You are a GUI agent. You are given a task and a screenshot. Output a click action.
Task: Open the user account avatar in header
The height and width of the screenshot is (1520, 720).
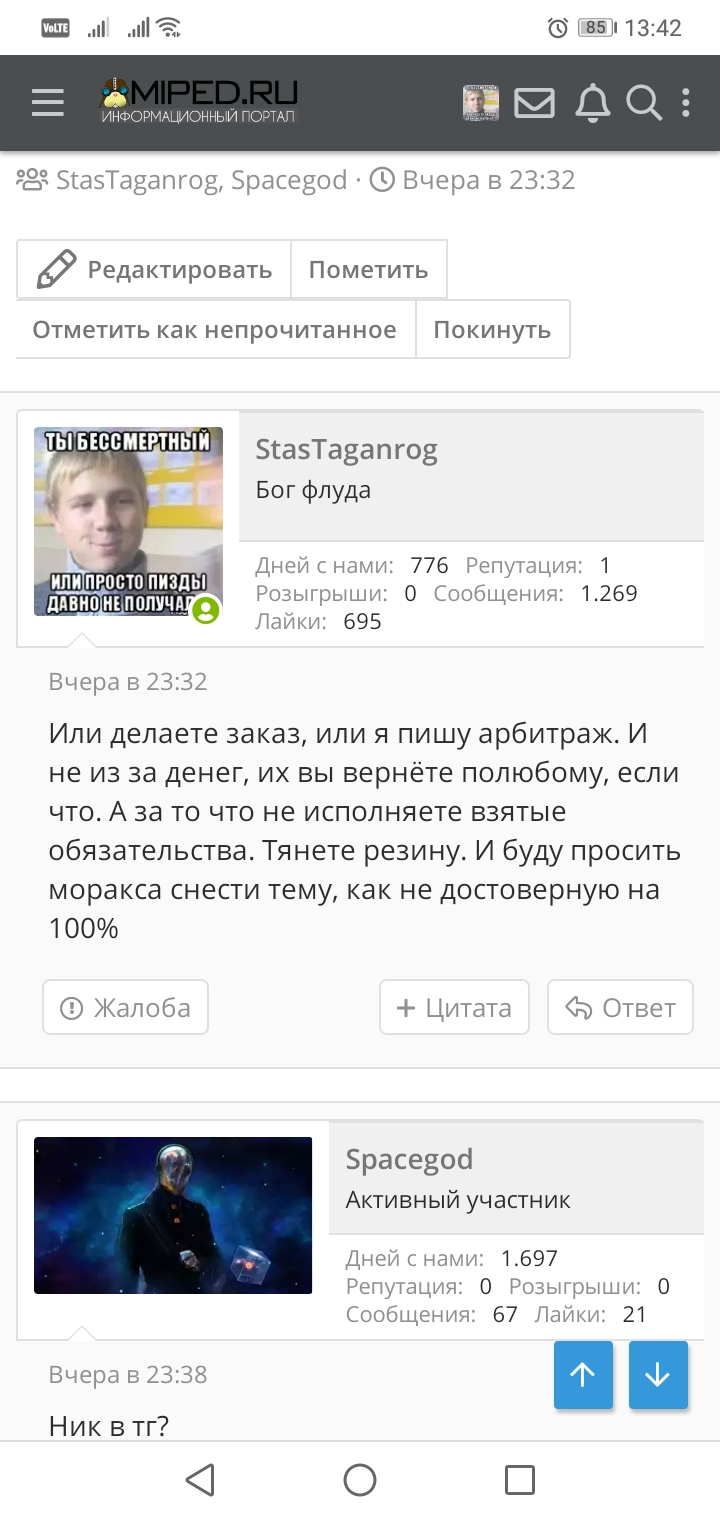(481, 103)
